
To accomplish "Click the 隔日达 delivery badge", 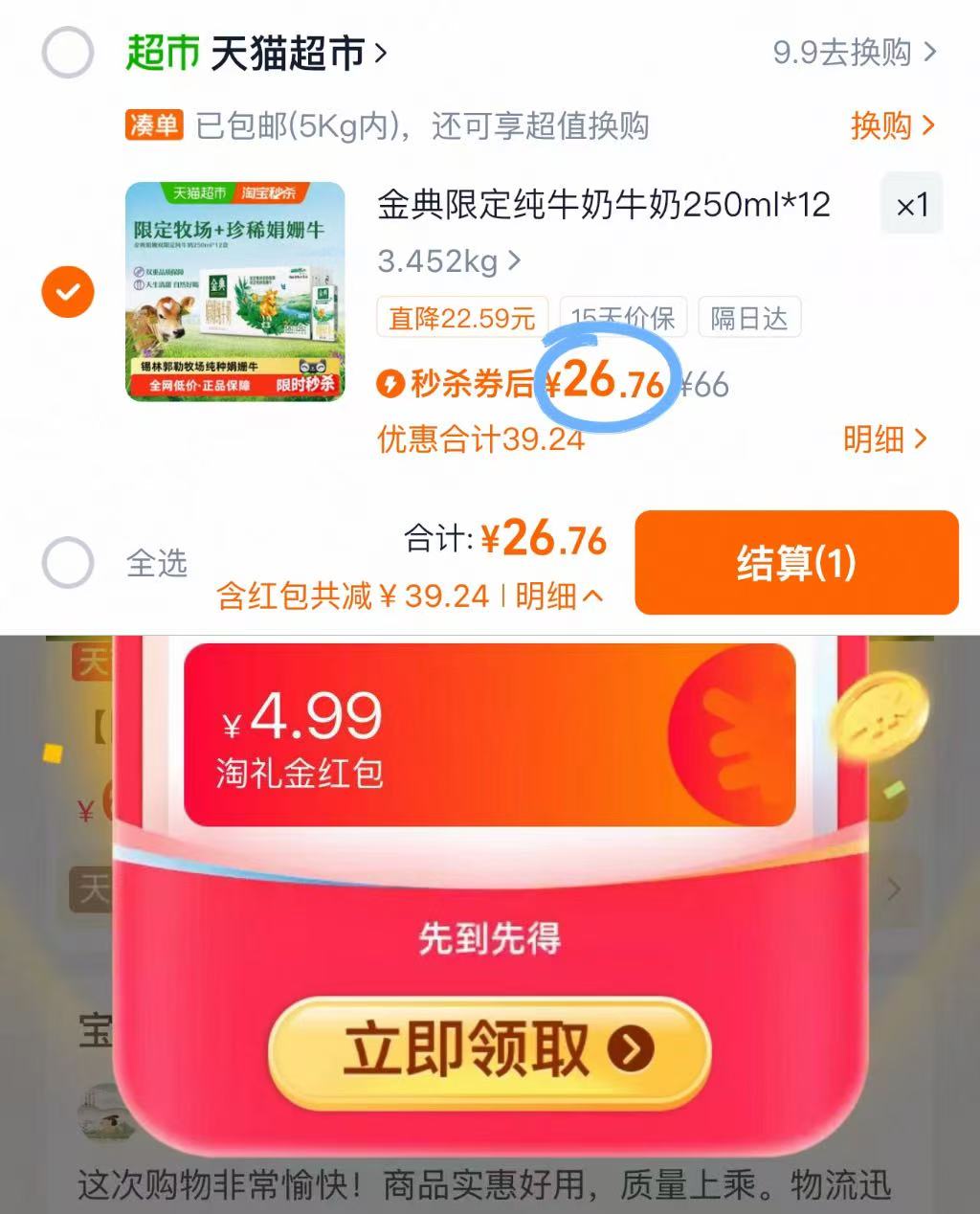I will (x=749, y=318).
